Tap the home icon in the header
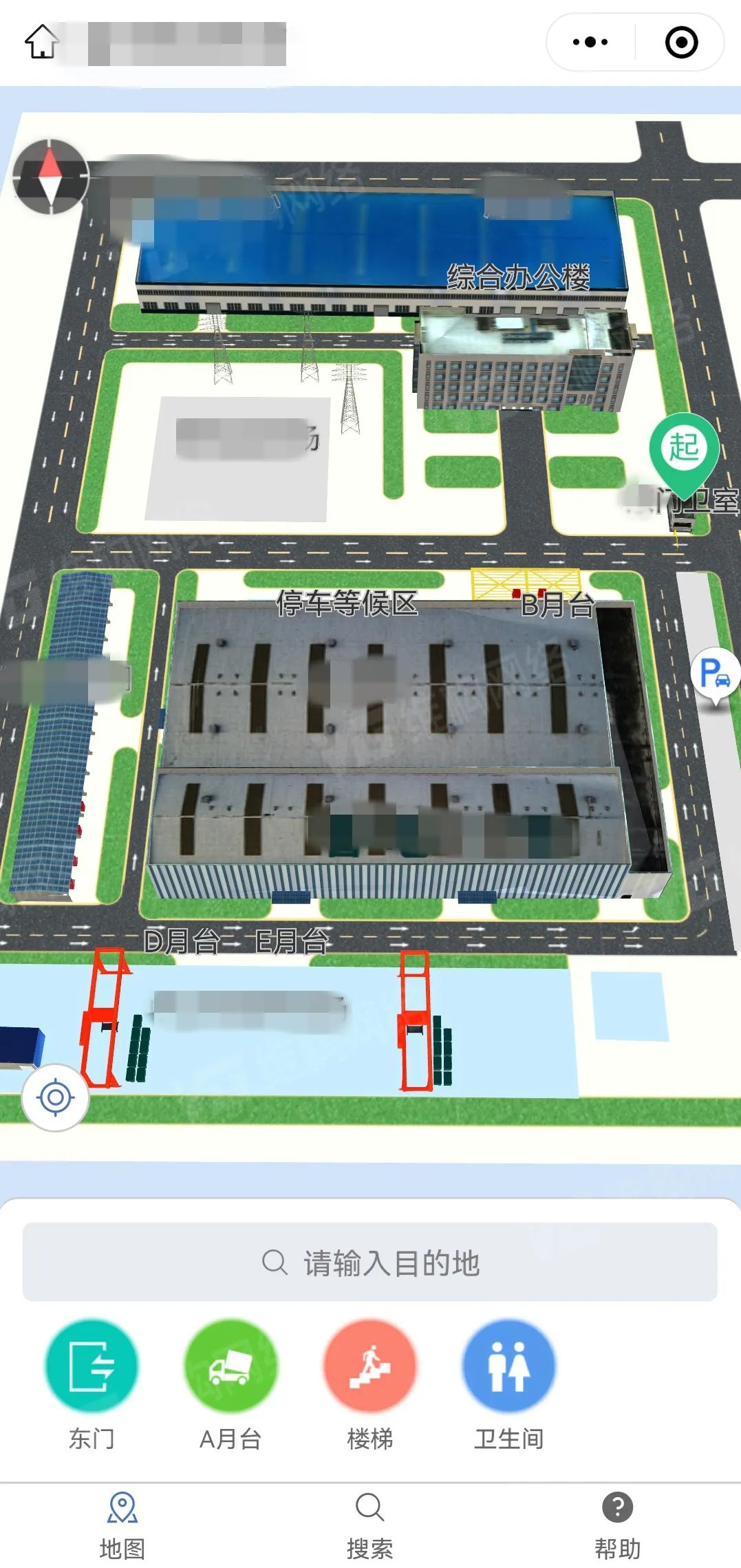The height and width of the screenshot is (1568, 741). pos(42,42)
